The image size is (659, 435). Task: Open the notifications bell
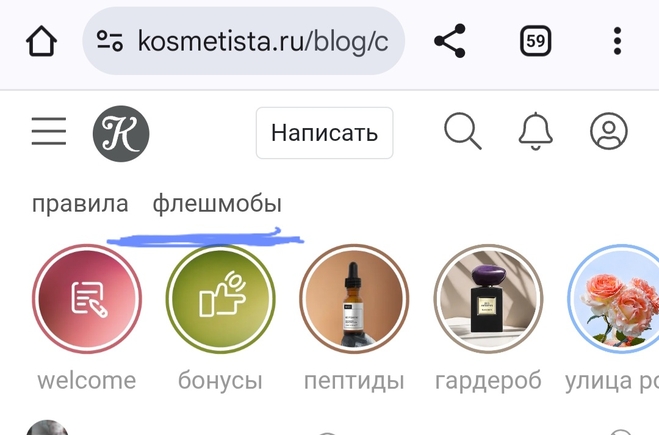(535, 132)
